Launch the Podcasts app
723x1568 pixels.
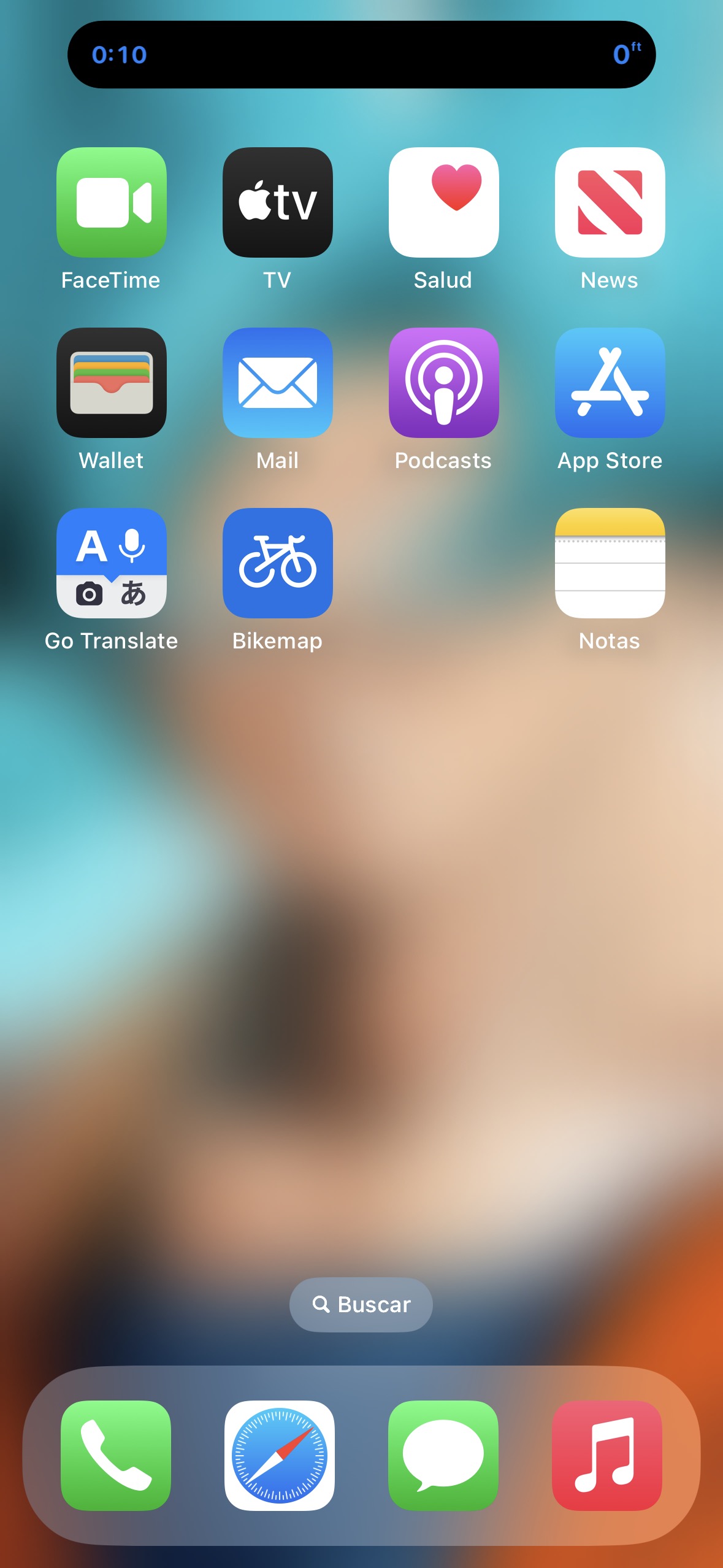(x=443, y=383)
